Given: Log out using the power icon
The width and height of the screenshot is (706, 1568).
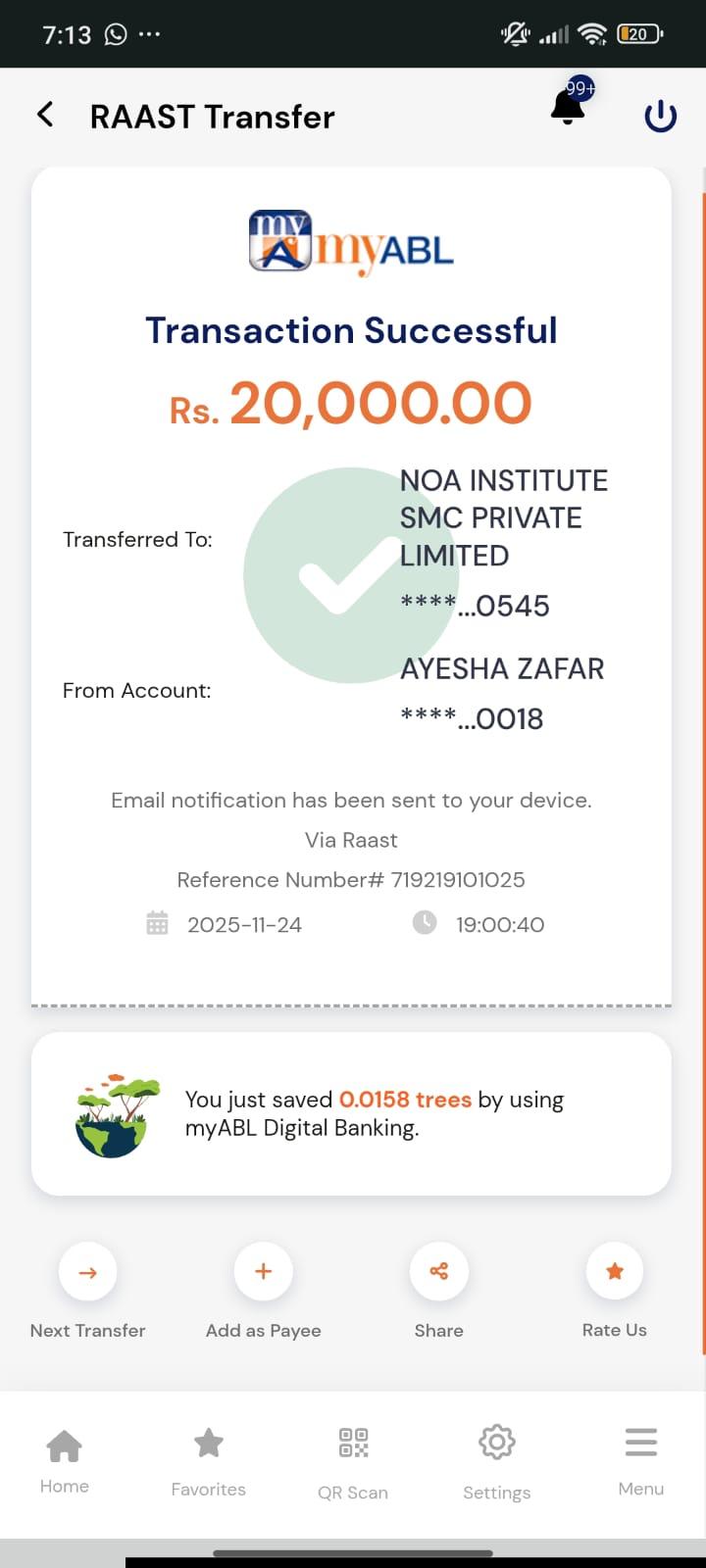Looking at the screenshot, I should pos(660,117).
